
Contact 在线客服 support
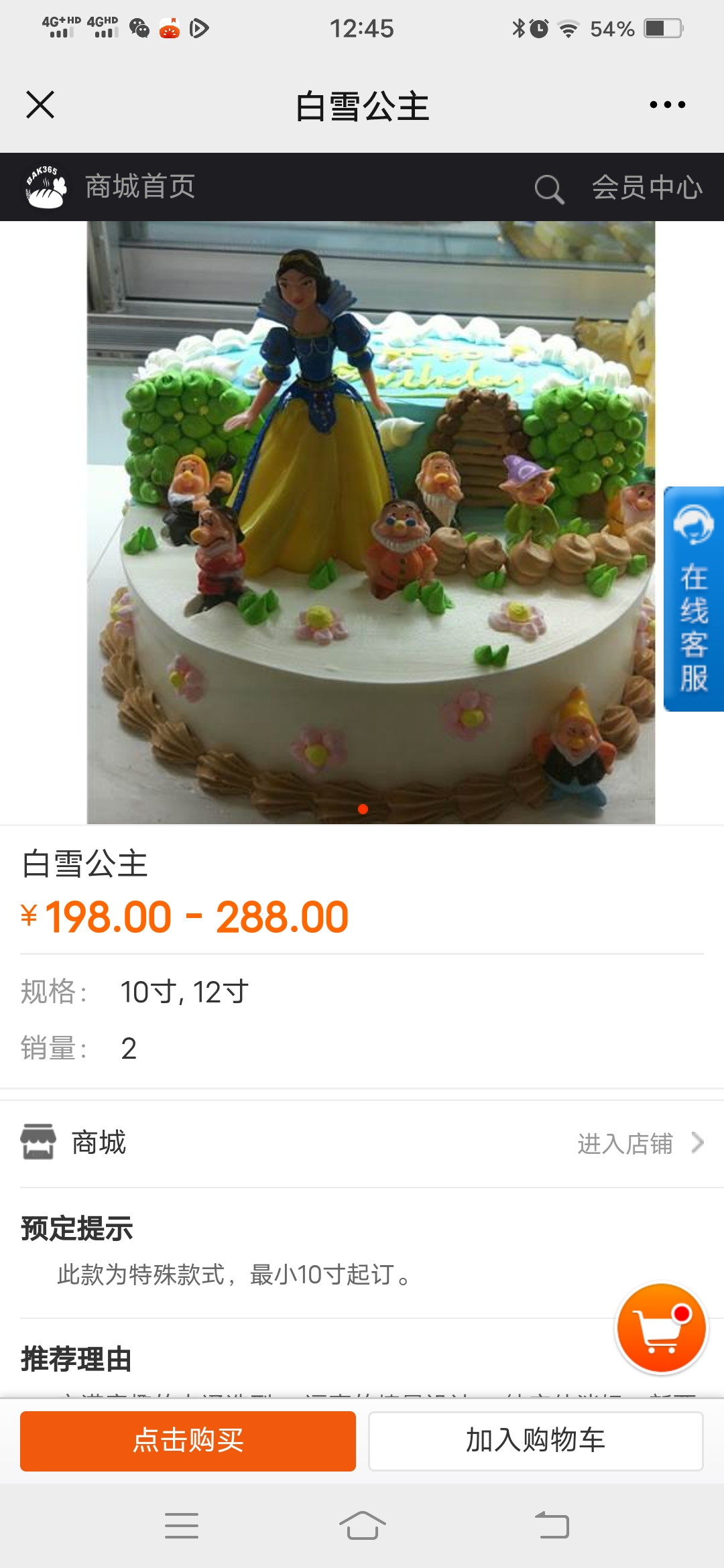click(694, 599)
